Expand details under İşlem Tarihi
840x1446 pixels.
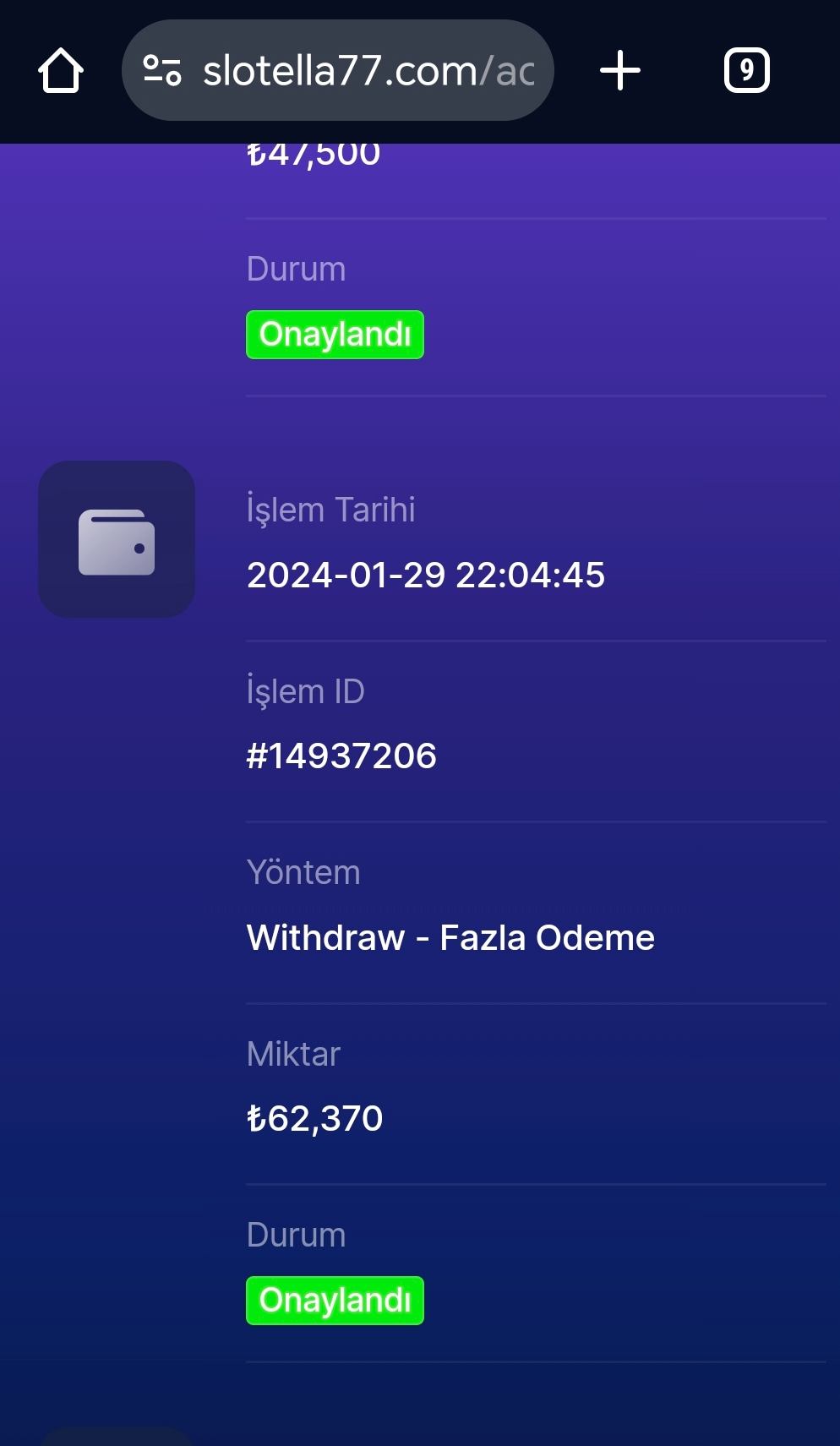426,575
